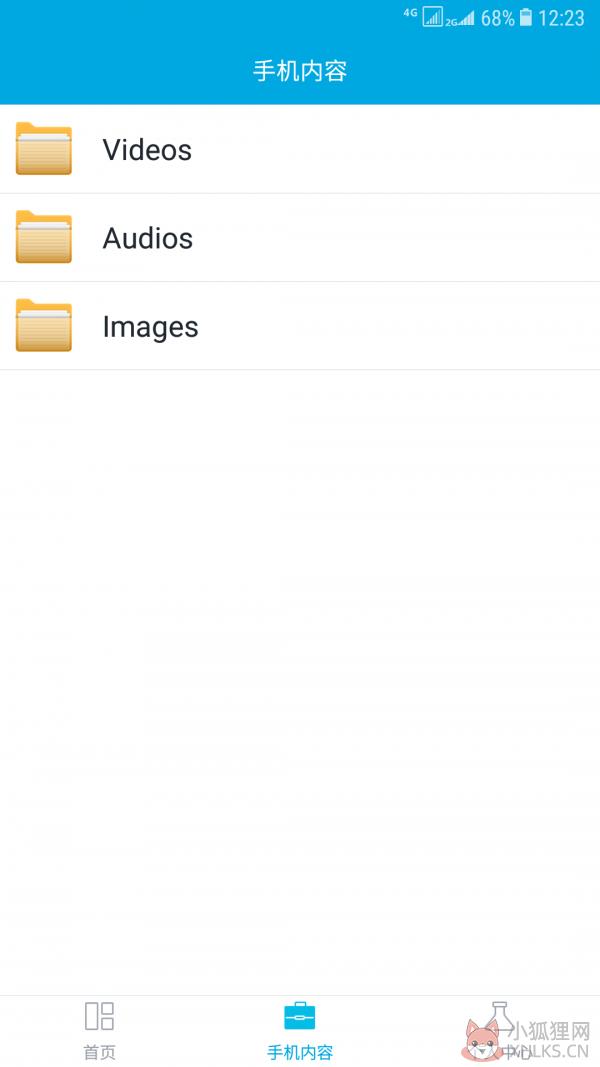This screenshot has width=600, height=1067.
Task: Switch to the 首页 tab
Action: point(99,1031)
